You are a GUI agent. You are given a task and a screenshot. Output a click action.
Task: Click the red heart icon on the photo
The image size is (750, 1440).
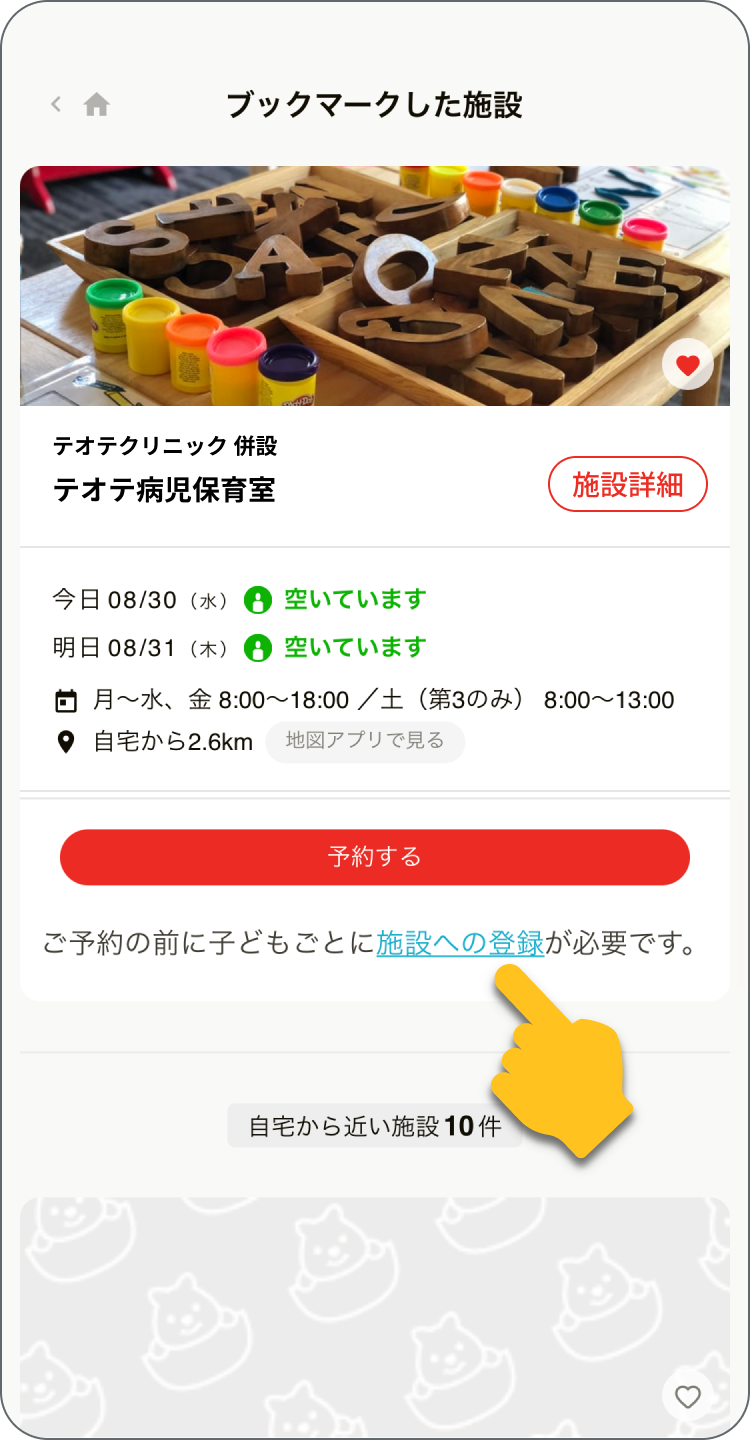(687, 364)
